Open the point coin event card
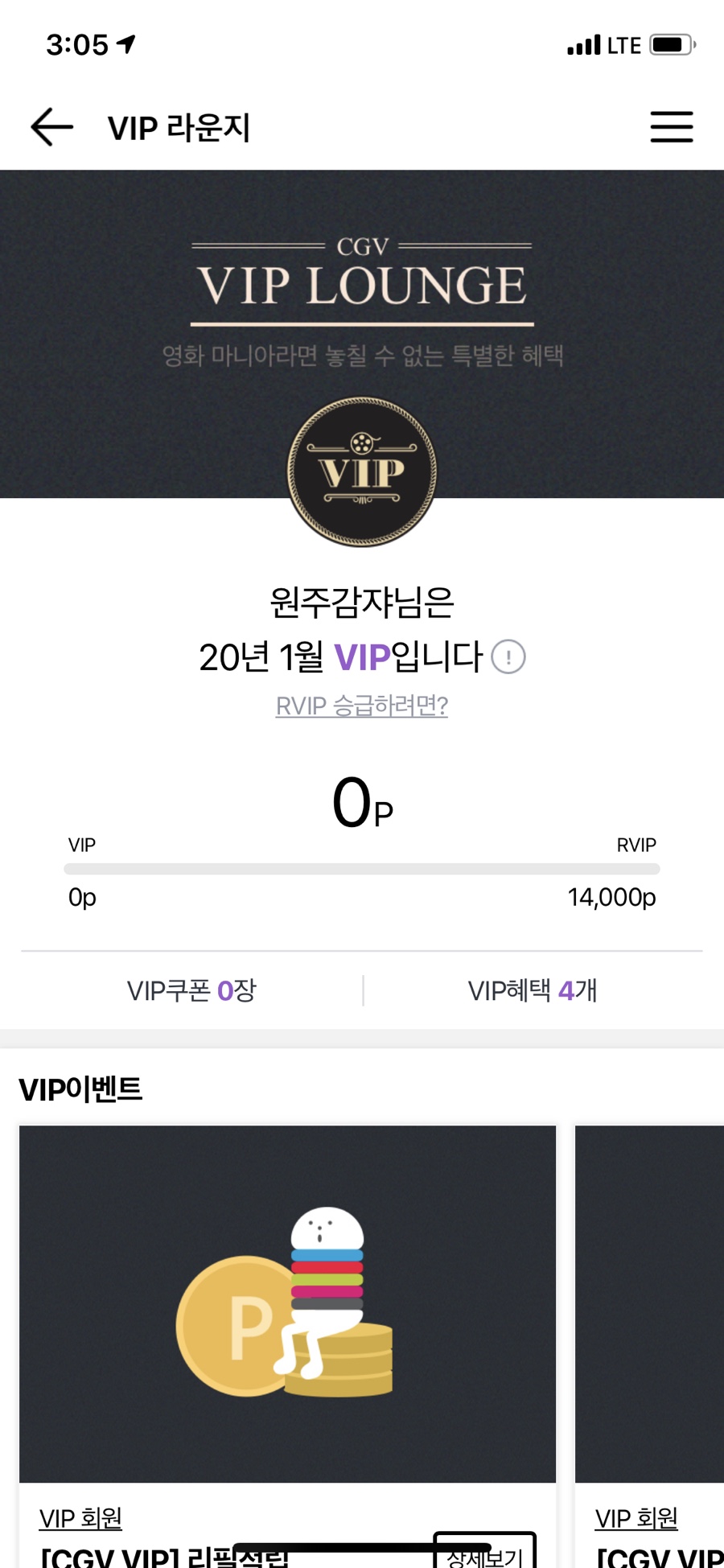Image resolution: width=724 pixels, height=1568 pixels. [x=287, y=1303]
